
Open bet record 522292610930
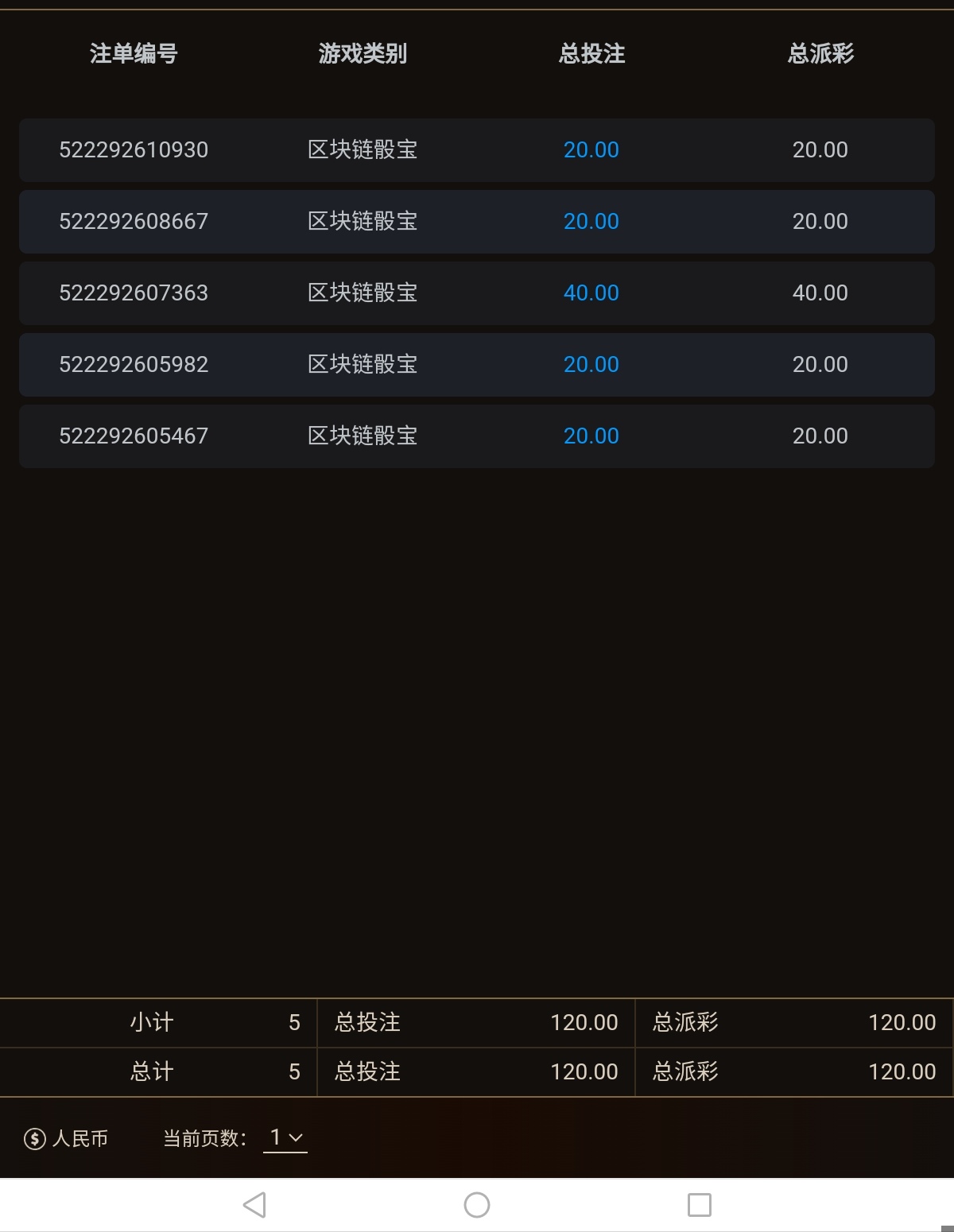(134, 150)
